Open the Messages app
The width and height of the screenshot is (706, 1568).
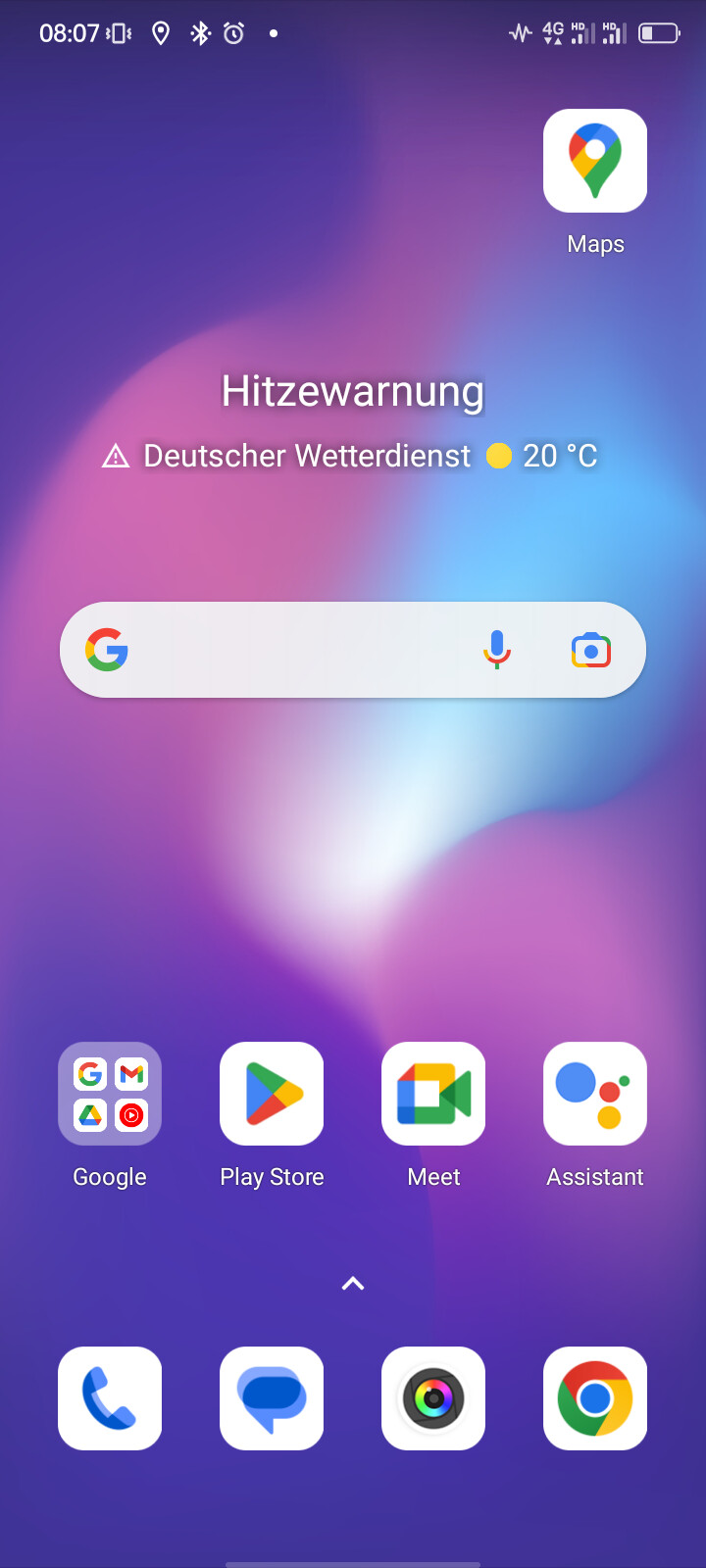pos(272,1398)
